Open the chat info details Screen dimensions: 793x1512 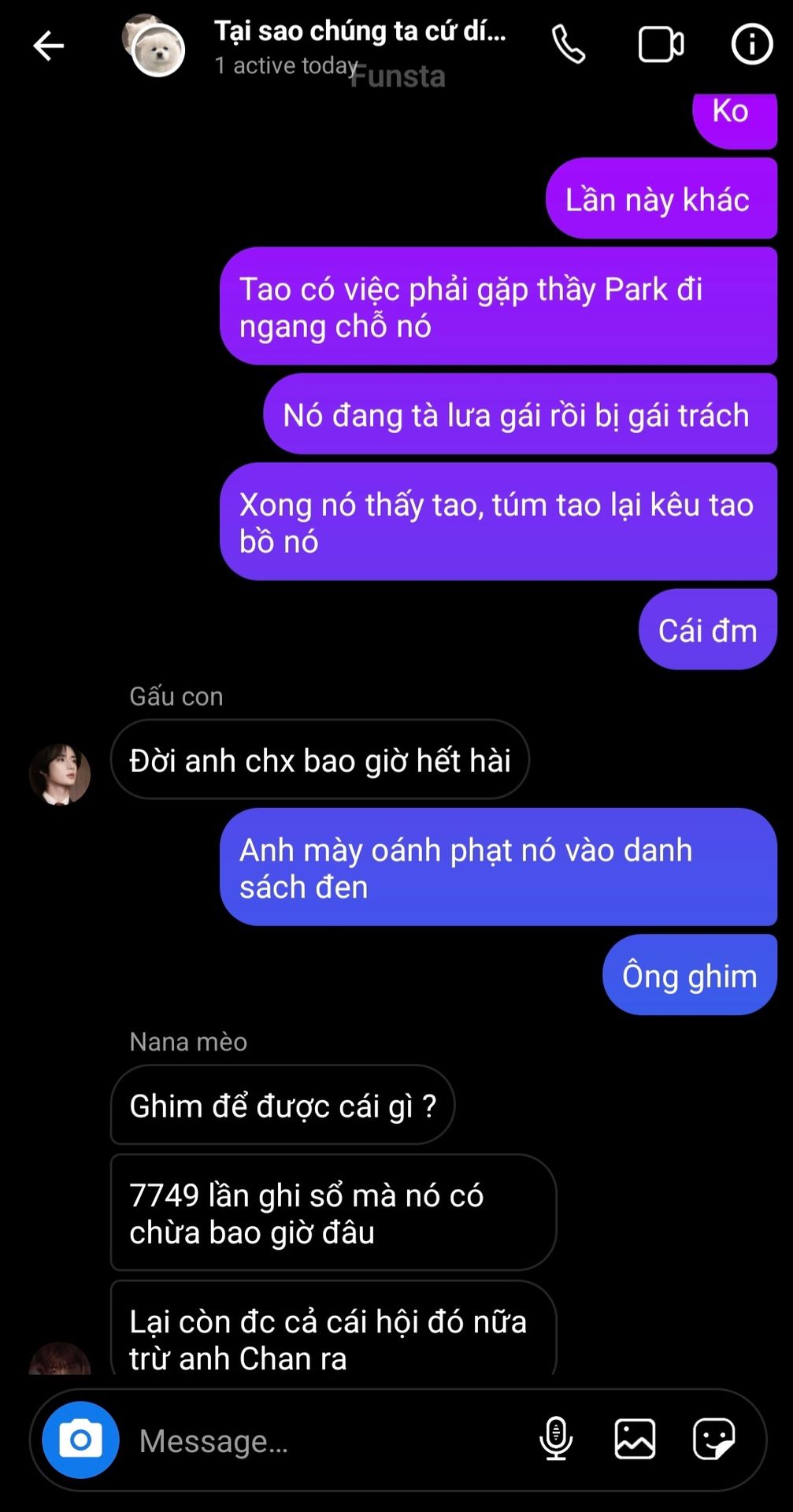tap(751, 44)
